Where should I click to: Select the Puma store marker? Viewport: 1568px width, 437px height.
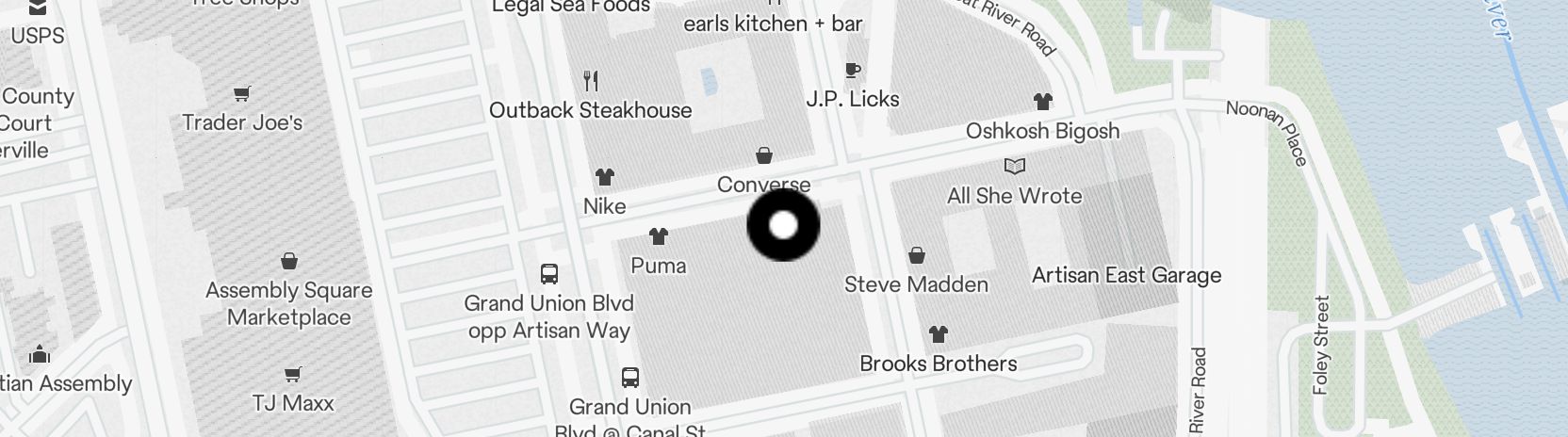(658, 236)
